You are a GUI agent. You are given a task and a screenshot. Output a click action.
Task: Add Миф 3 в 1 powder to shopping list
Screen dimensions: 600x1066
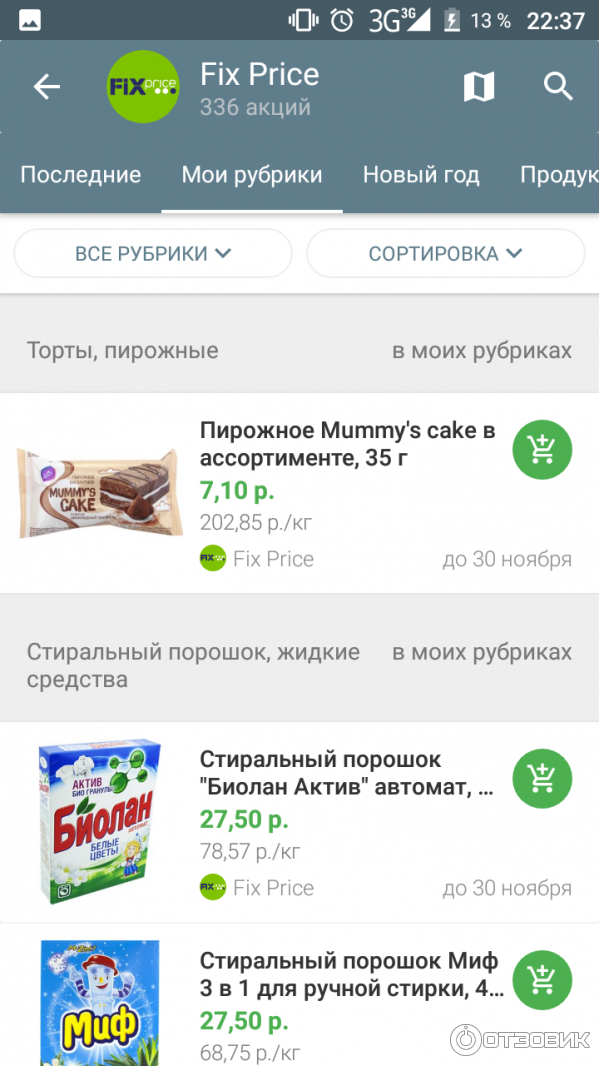click(542, 980)
